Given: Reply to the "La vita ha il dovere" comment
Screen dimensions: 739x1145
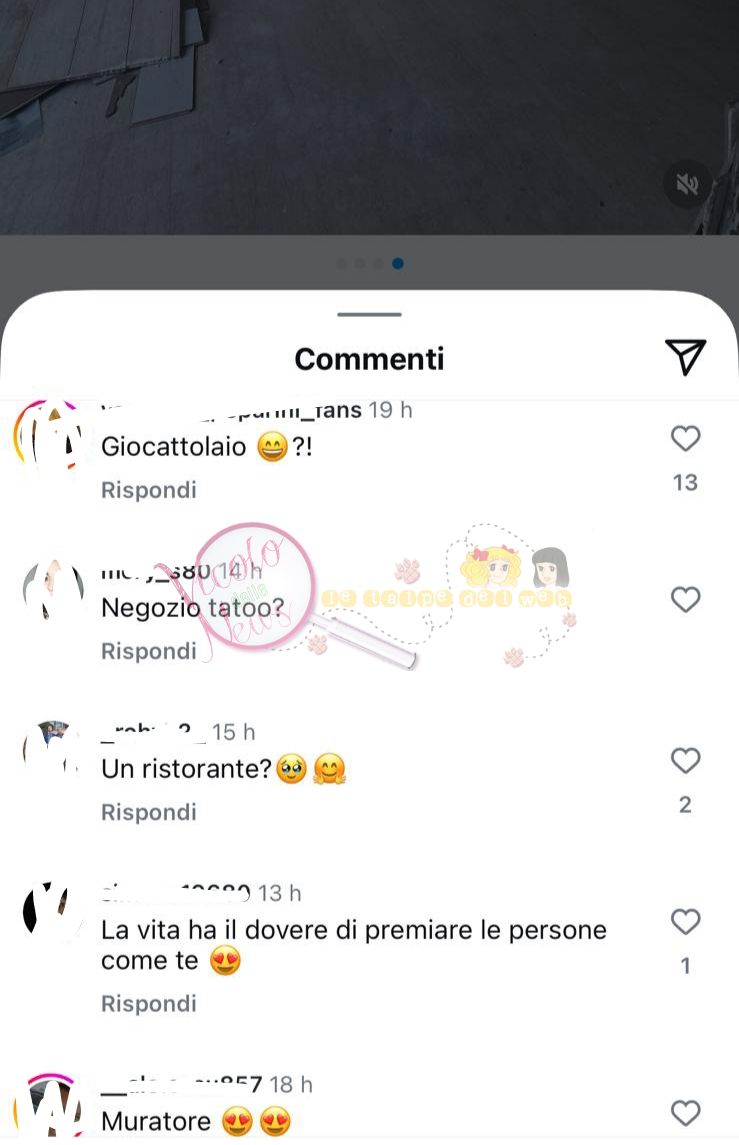Looking at the screenshot, I should point(149,1003).
